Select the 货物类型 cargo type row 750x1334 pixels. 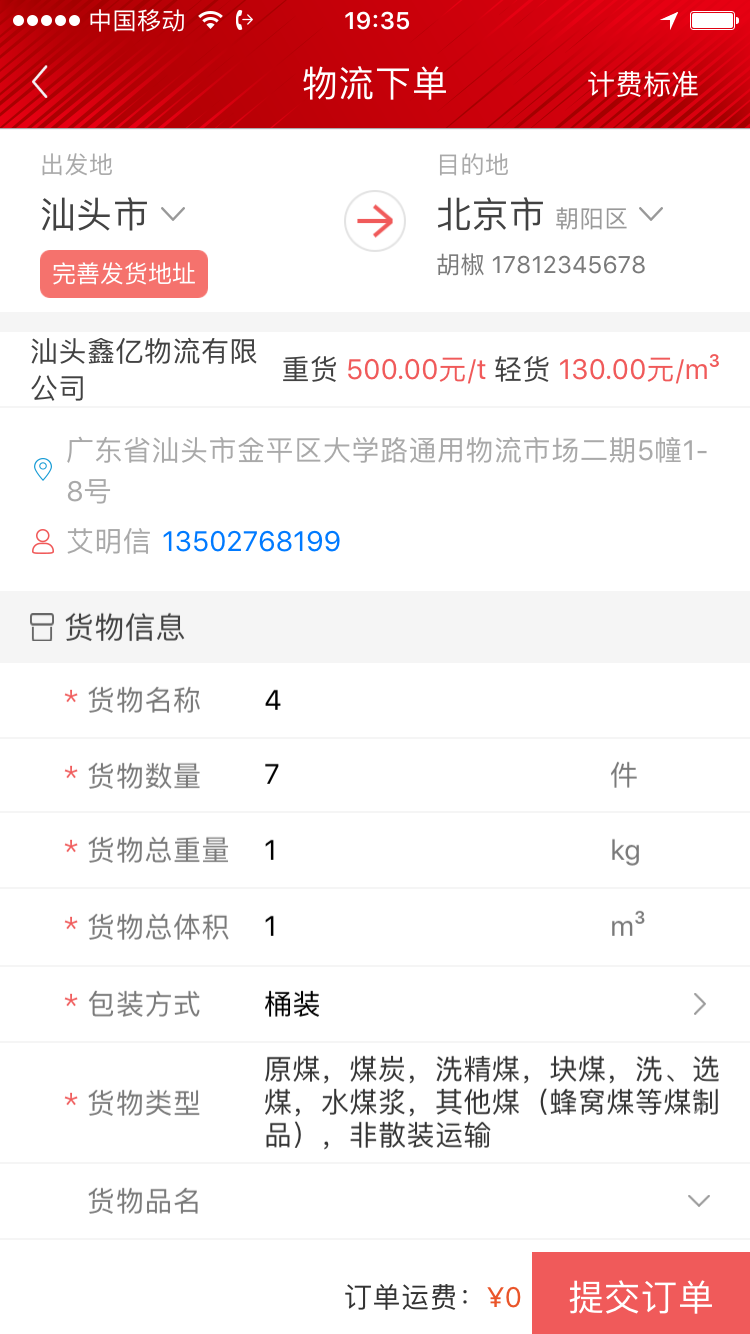[x=375, y=1103]
